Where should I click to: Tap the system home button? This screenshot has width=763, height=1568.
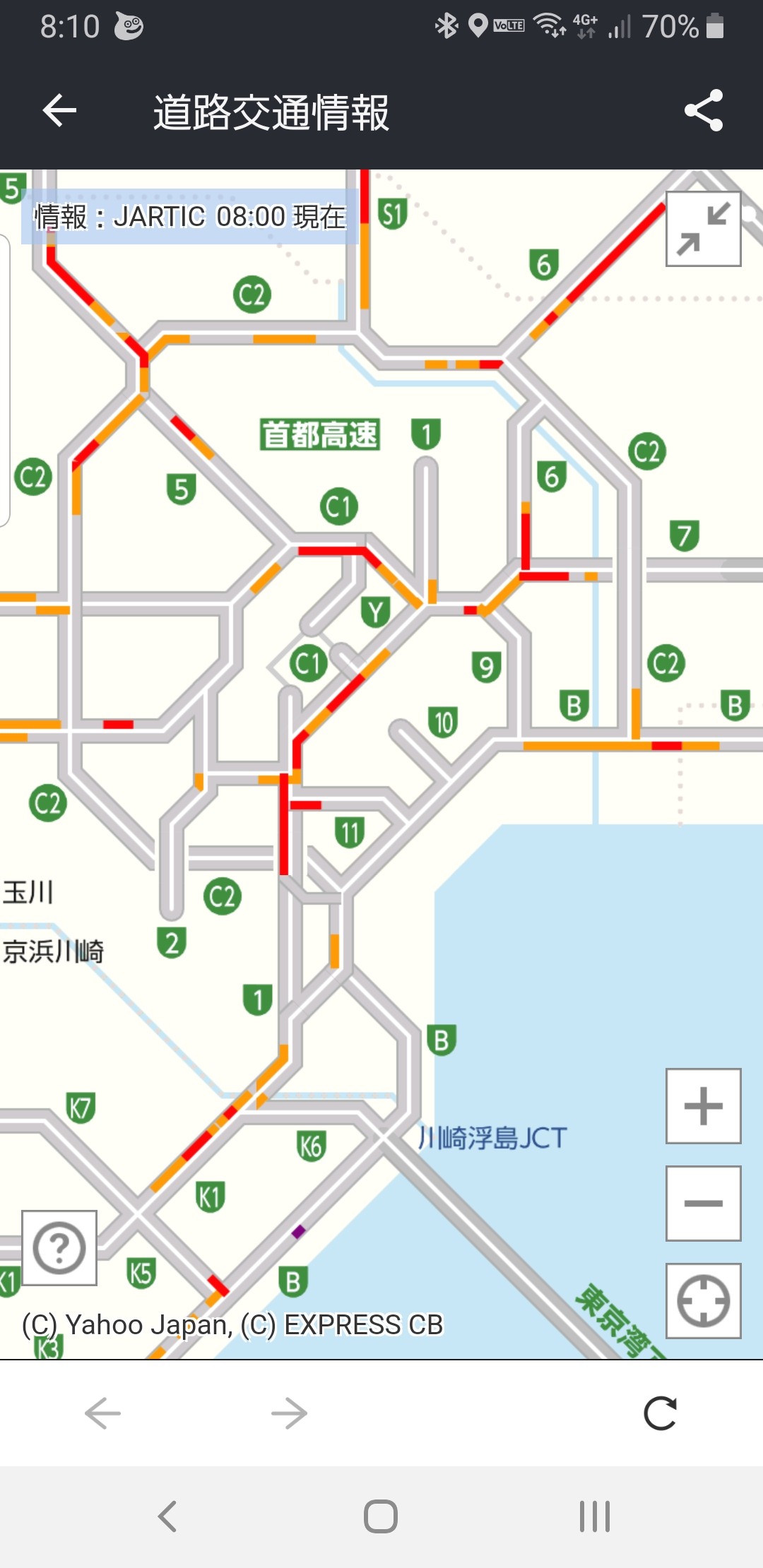pos(381,1516)
